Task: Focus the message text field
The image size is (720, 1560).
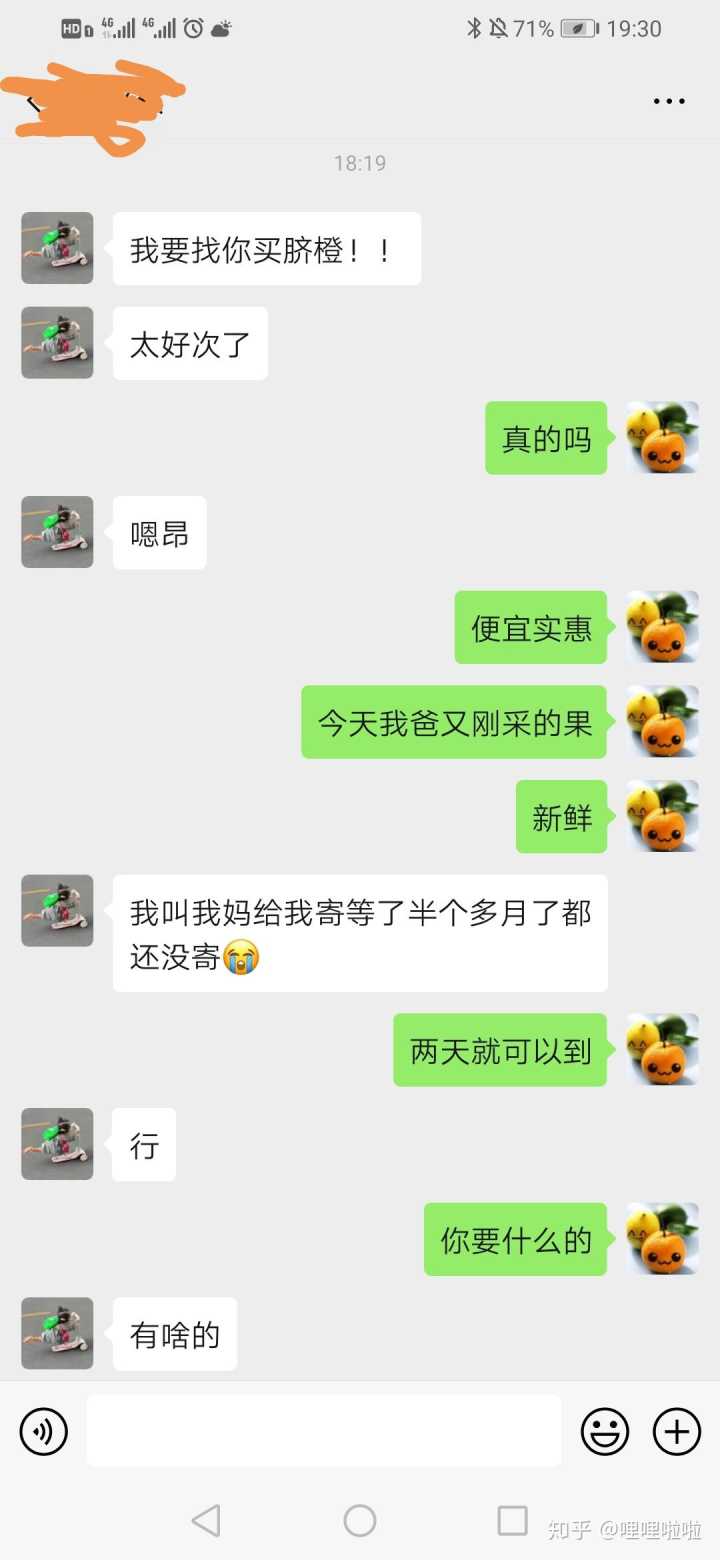Action: point(323,1431)
